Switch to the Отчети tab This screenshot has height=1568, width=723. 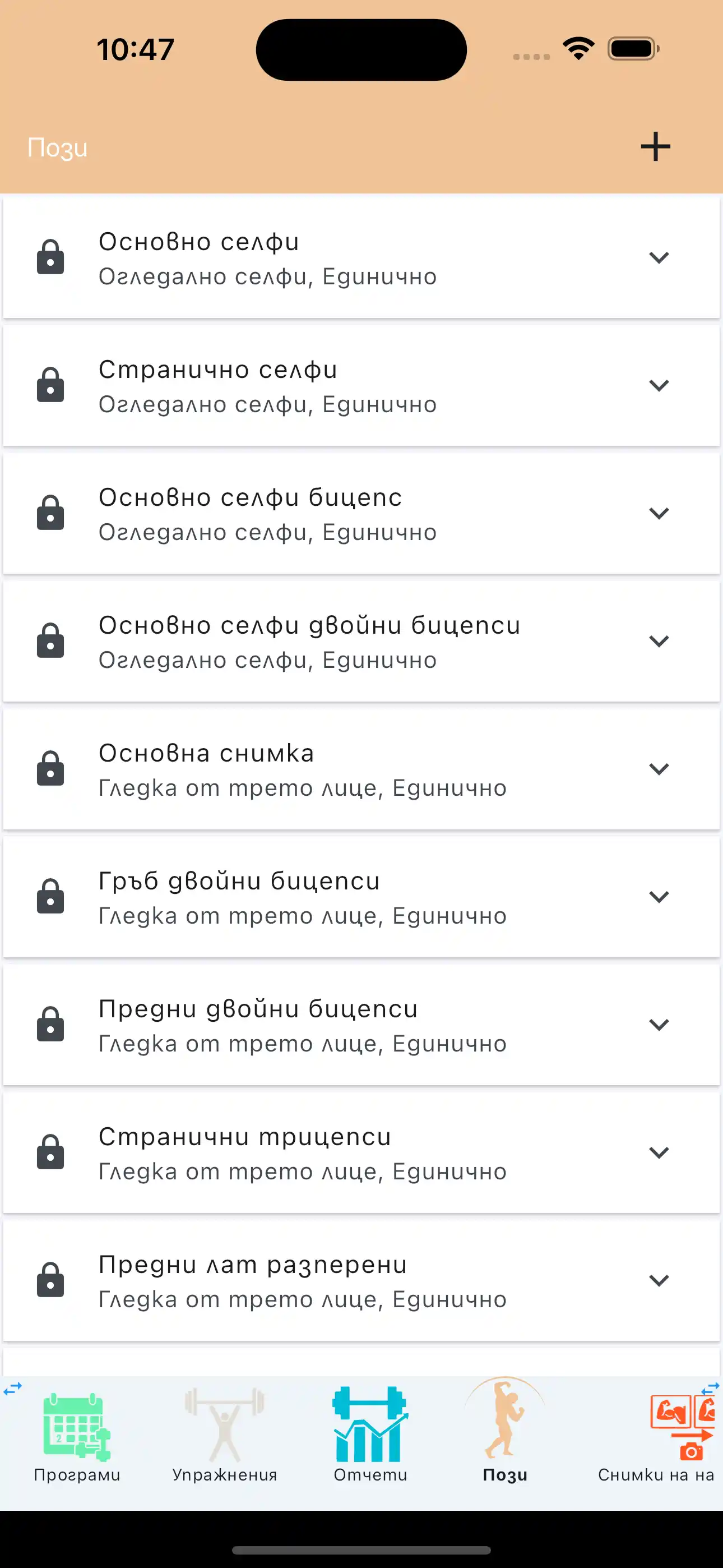pos(370,1475)
